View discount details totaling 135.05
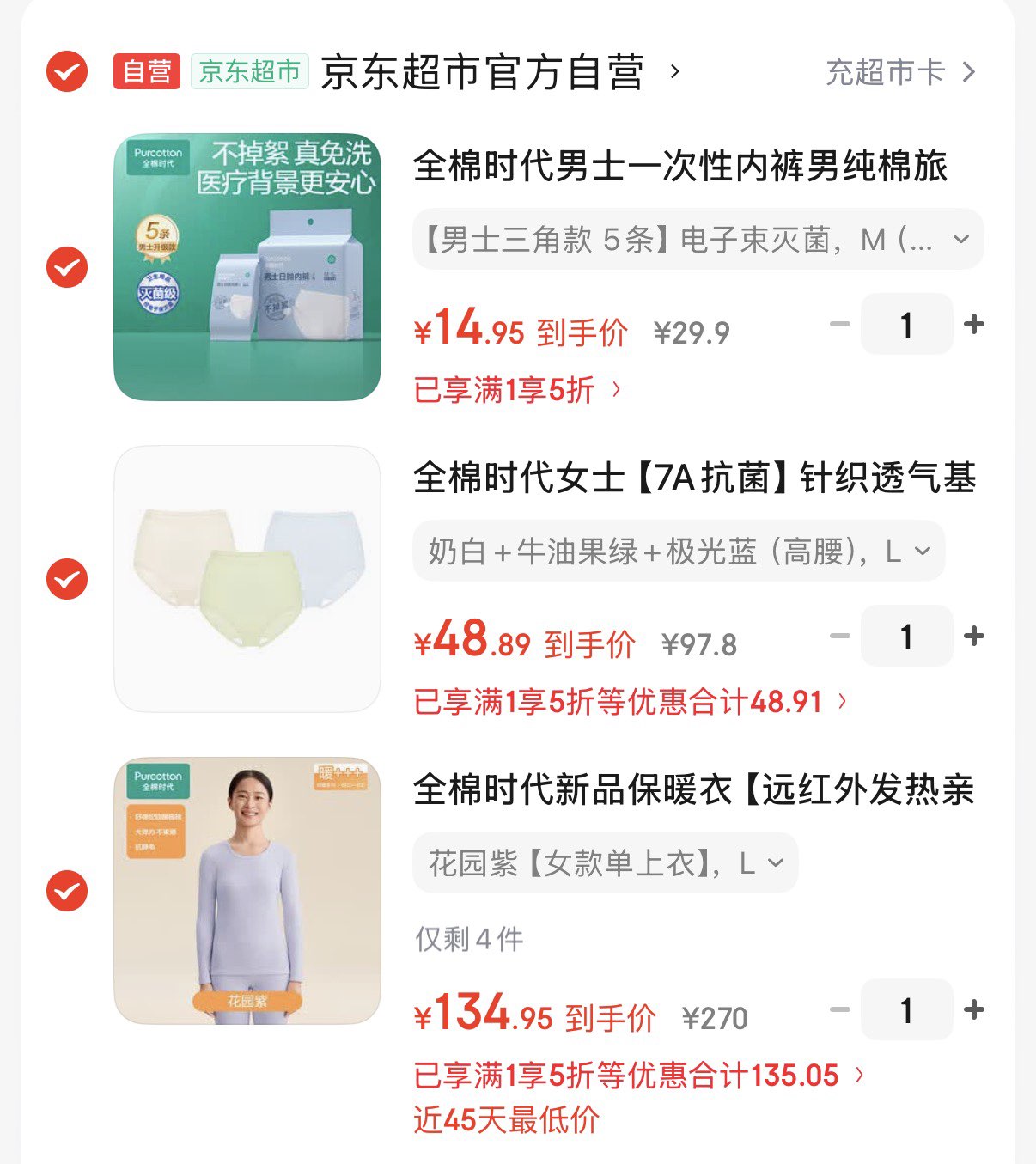Screen dimensions: 1036x1164 [638, 1076]
